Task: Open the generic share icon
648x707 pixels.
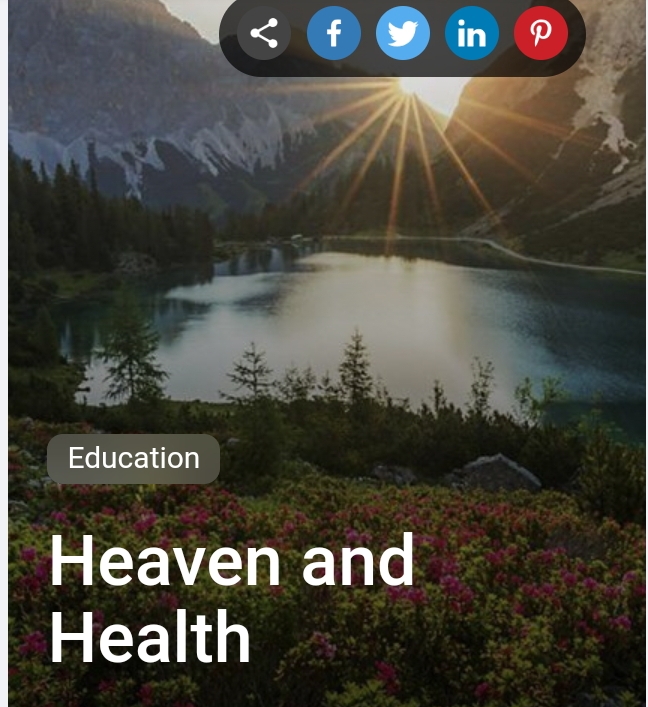Action: [x=264, y=33]
